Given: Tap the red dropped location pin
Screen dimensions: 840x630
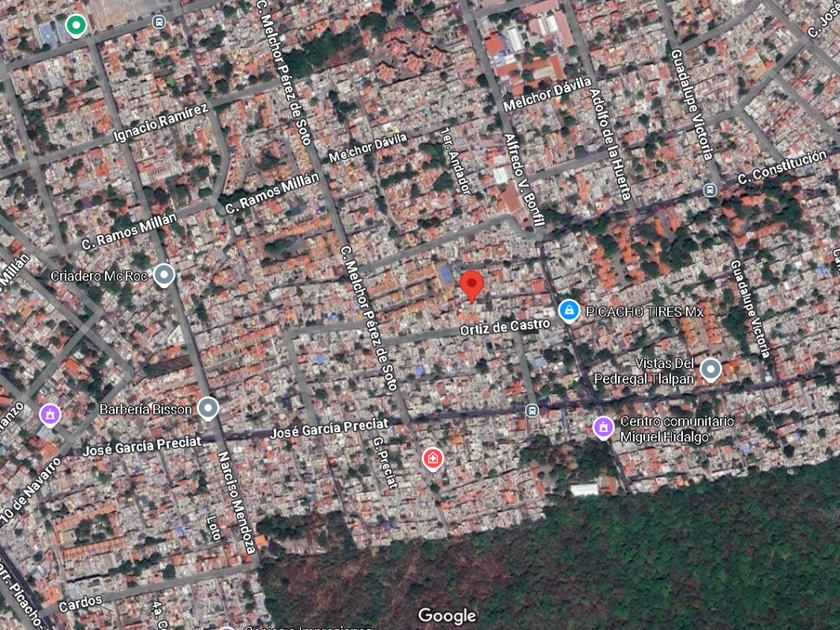Looking at the screenshot, I should tap(472, 287).
